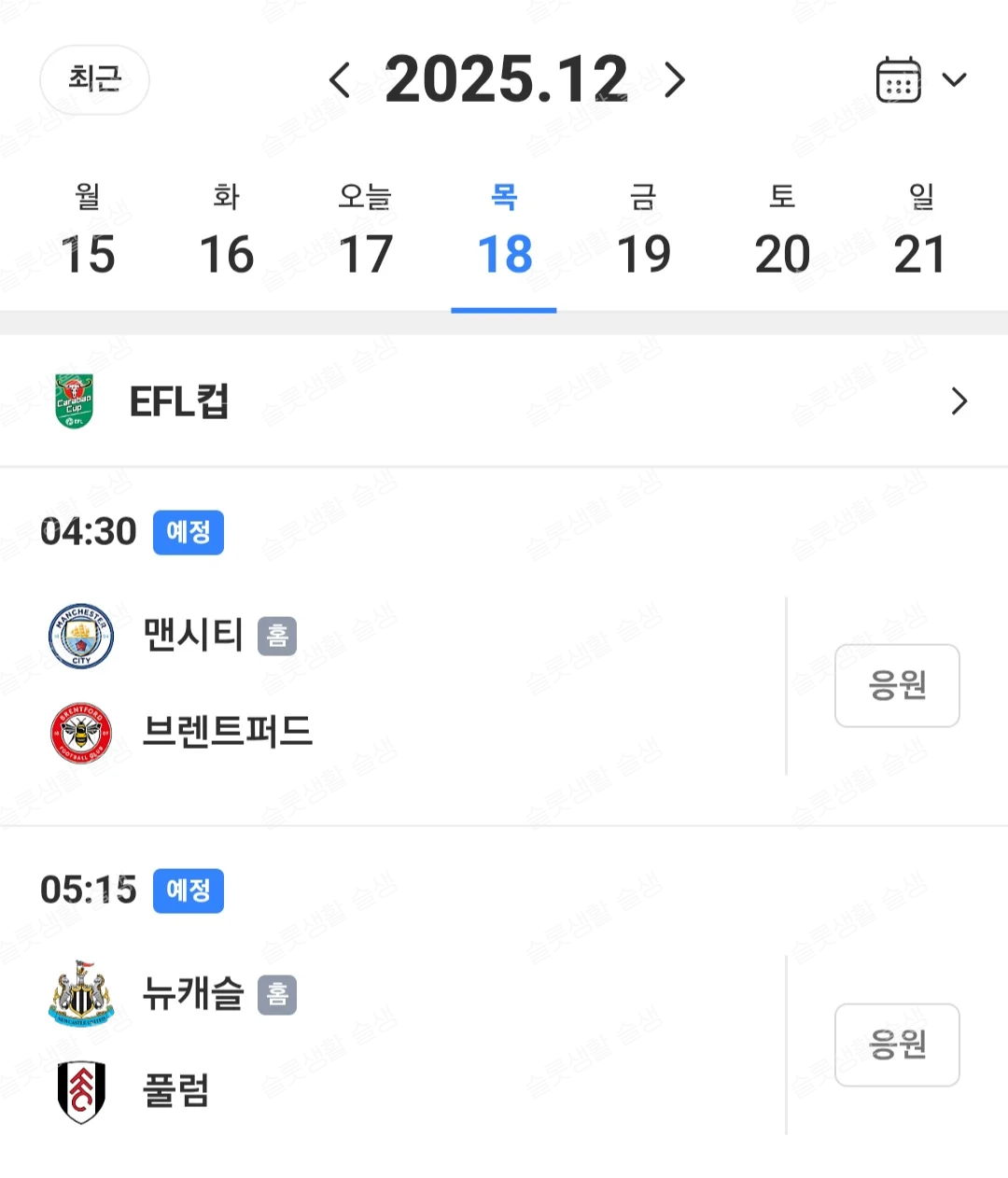Open the EFL컵 league page
This screenshot has width=1008, height=1178.
[x=504, y=401]
